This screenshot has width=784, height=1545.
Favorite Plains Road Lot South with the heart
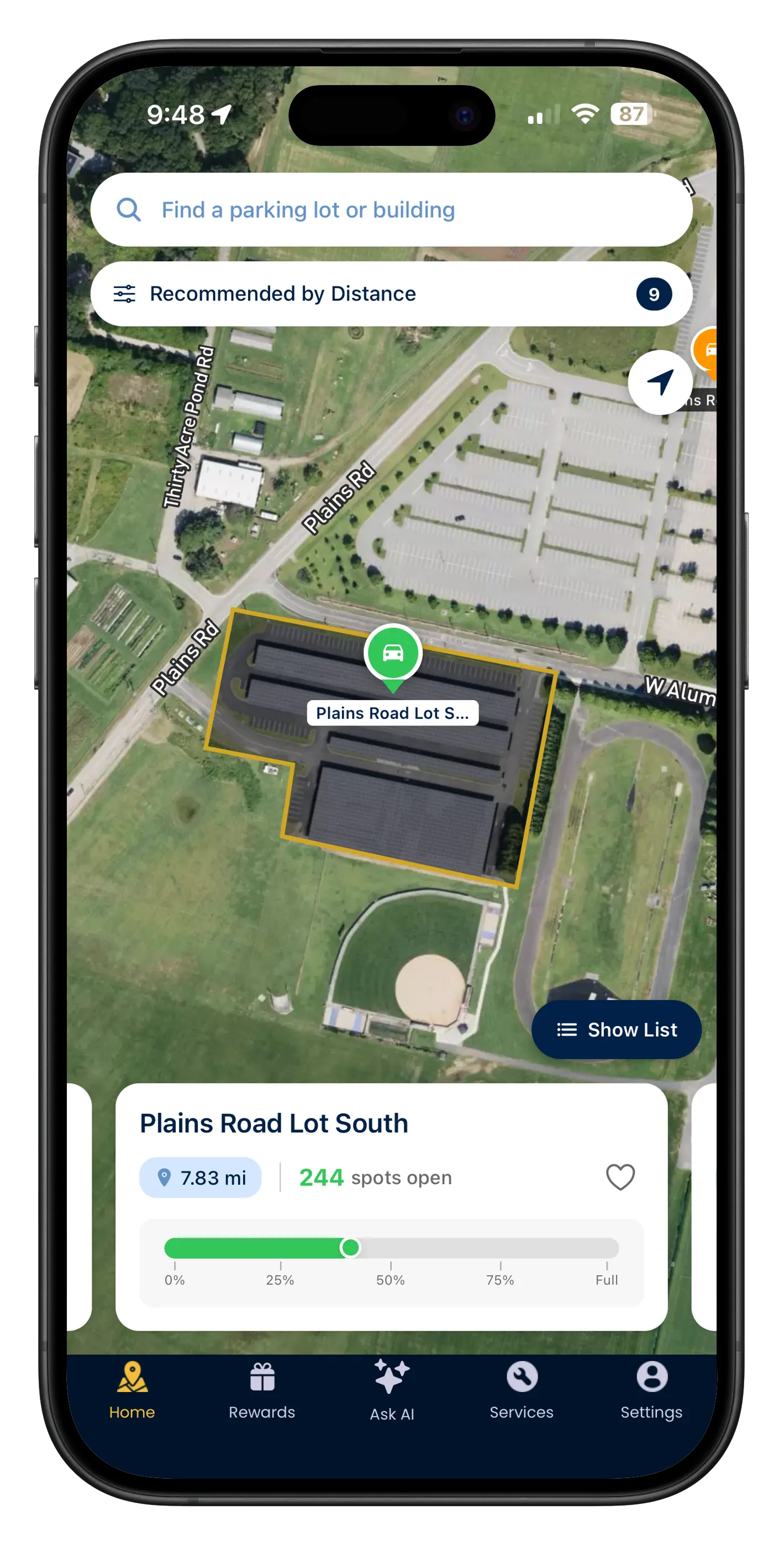click(620, 1178)
